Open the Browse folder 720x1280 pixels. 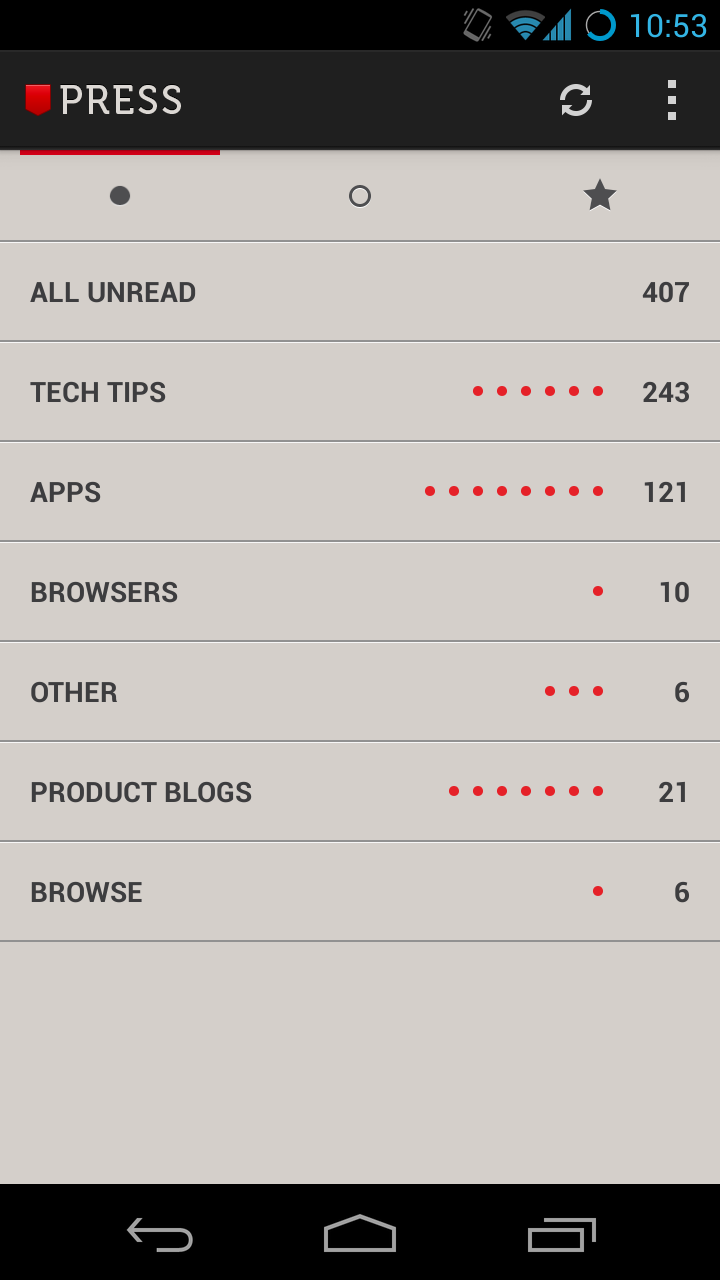[360, 892]
